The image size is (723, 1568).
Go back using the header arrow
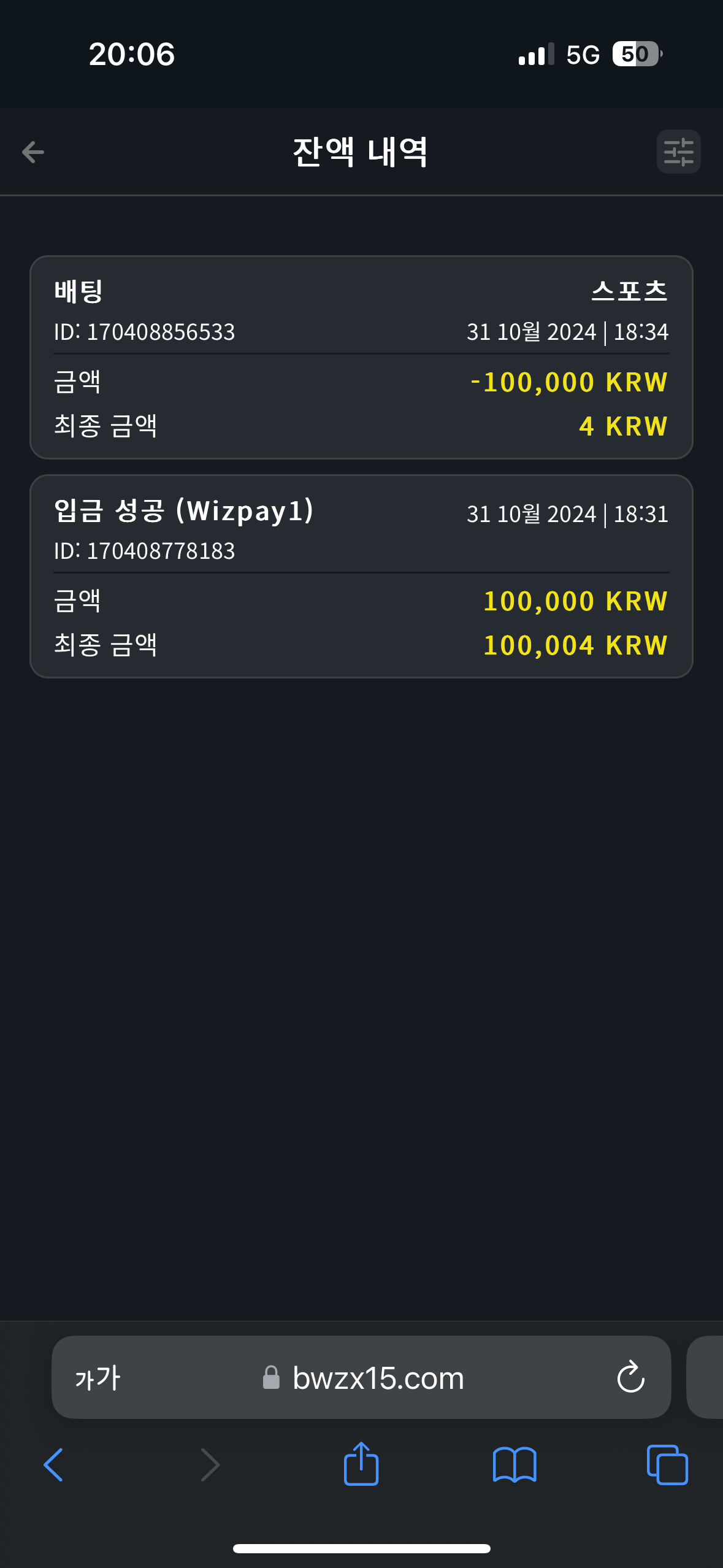coord(33,152)
